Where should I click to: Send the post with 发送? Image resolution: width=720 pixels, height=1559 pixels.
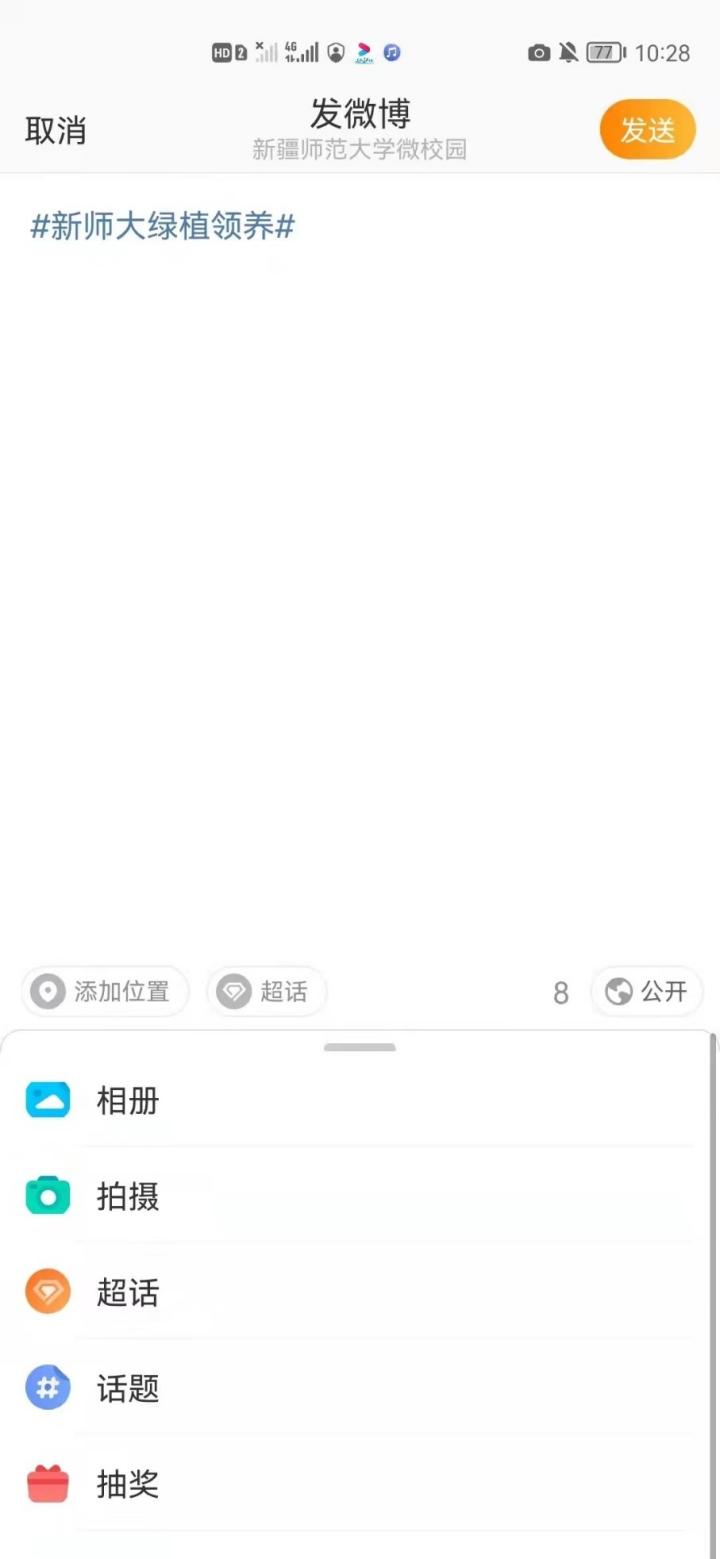click(x=647, y=130)
